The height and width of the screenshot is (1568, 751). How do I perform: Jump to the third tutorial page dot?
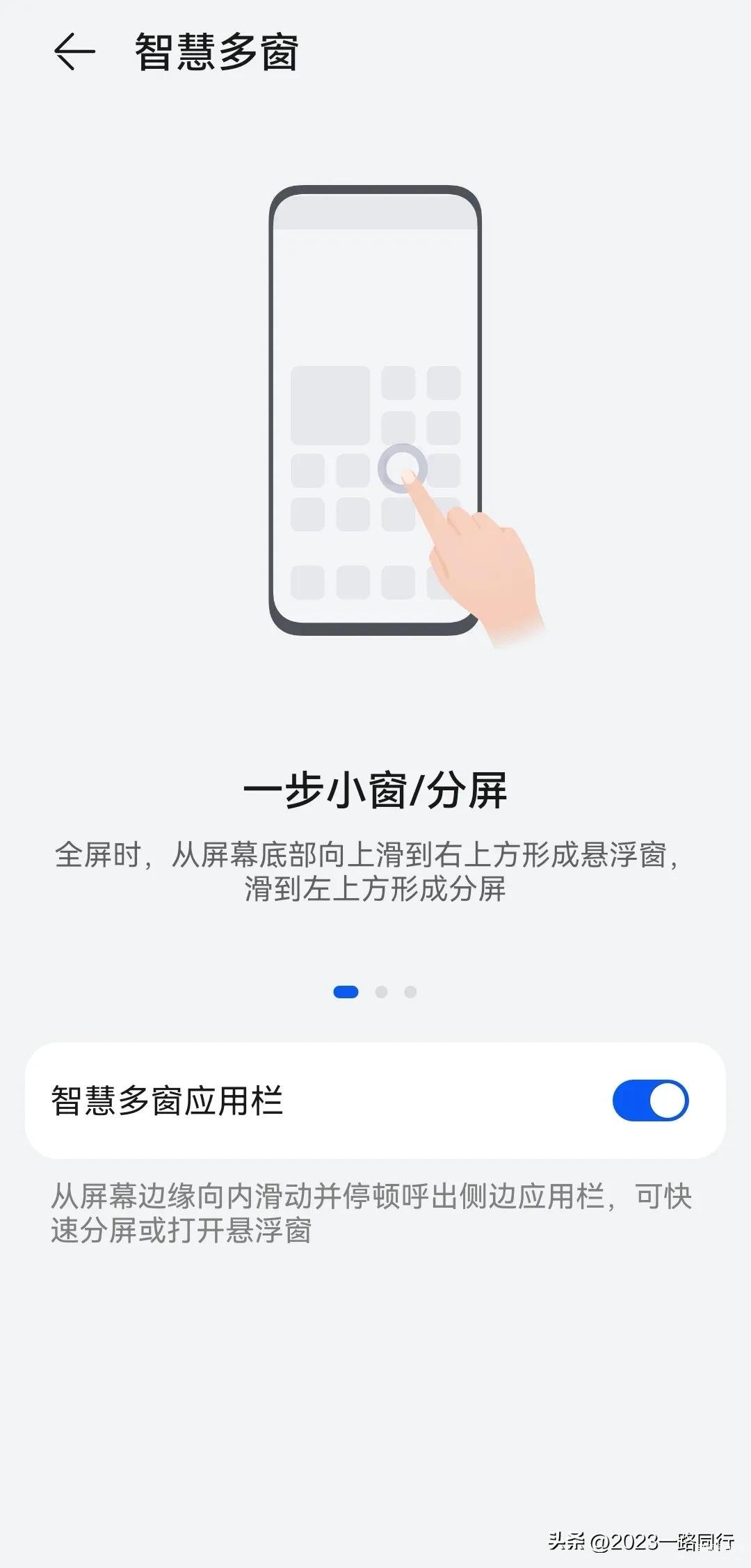(x=410, y=991)
